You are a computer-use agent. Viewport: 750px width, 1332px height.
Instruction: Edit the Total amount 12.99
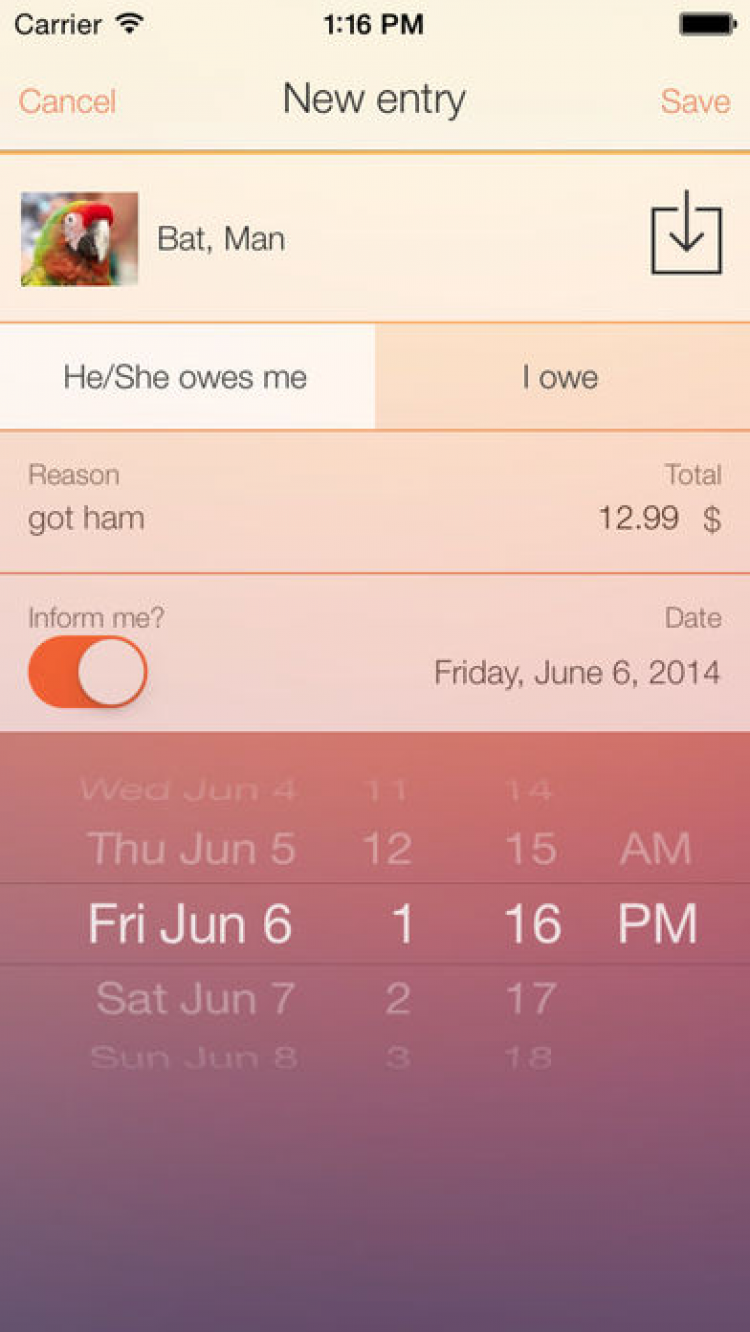tap(638, 518)
